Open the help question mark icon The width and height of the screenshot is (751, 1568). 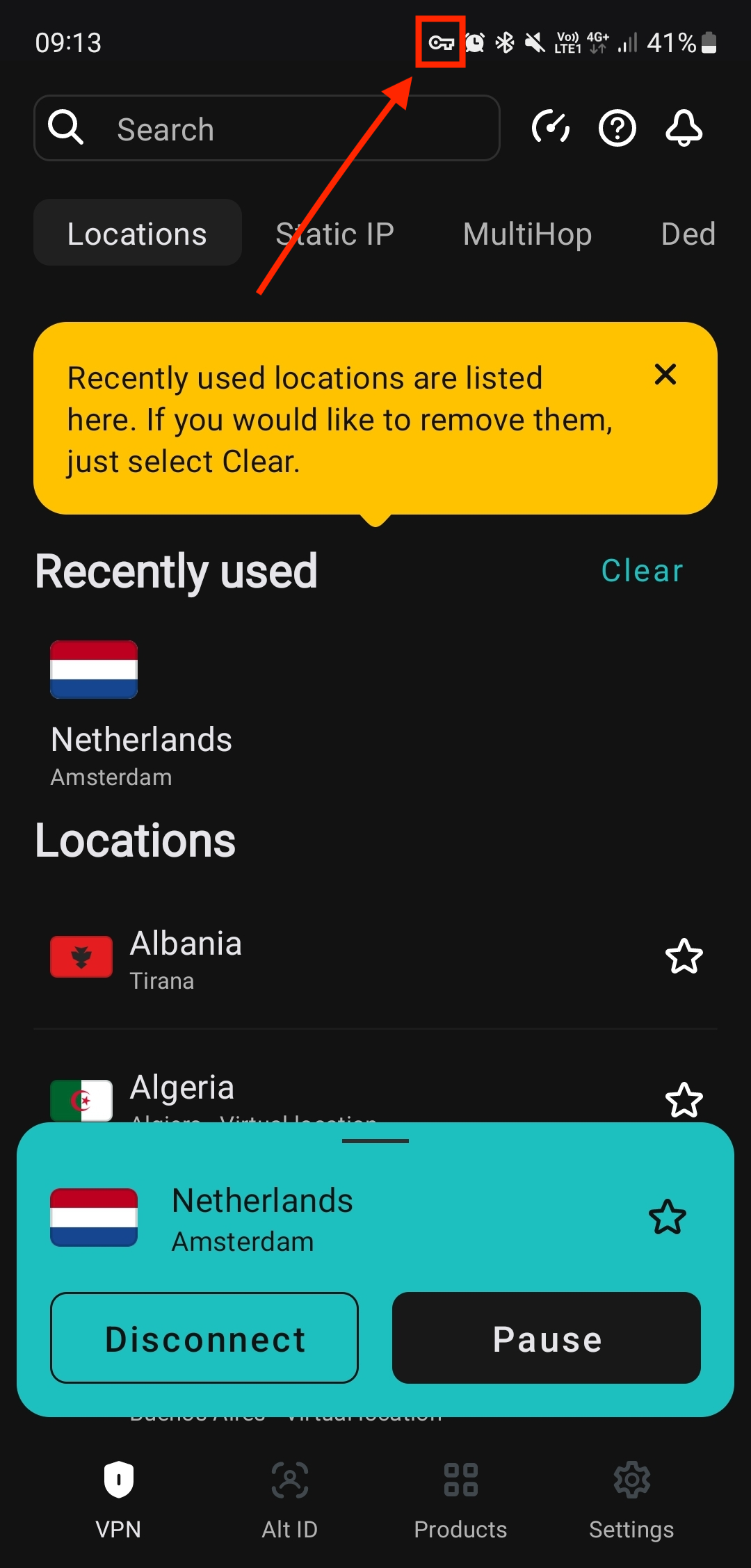(x=617, y=129)
